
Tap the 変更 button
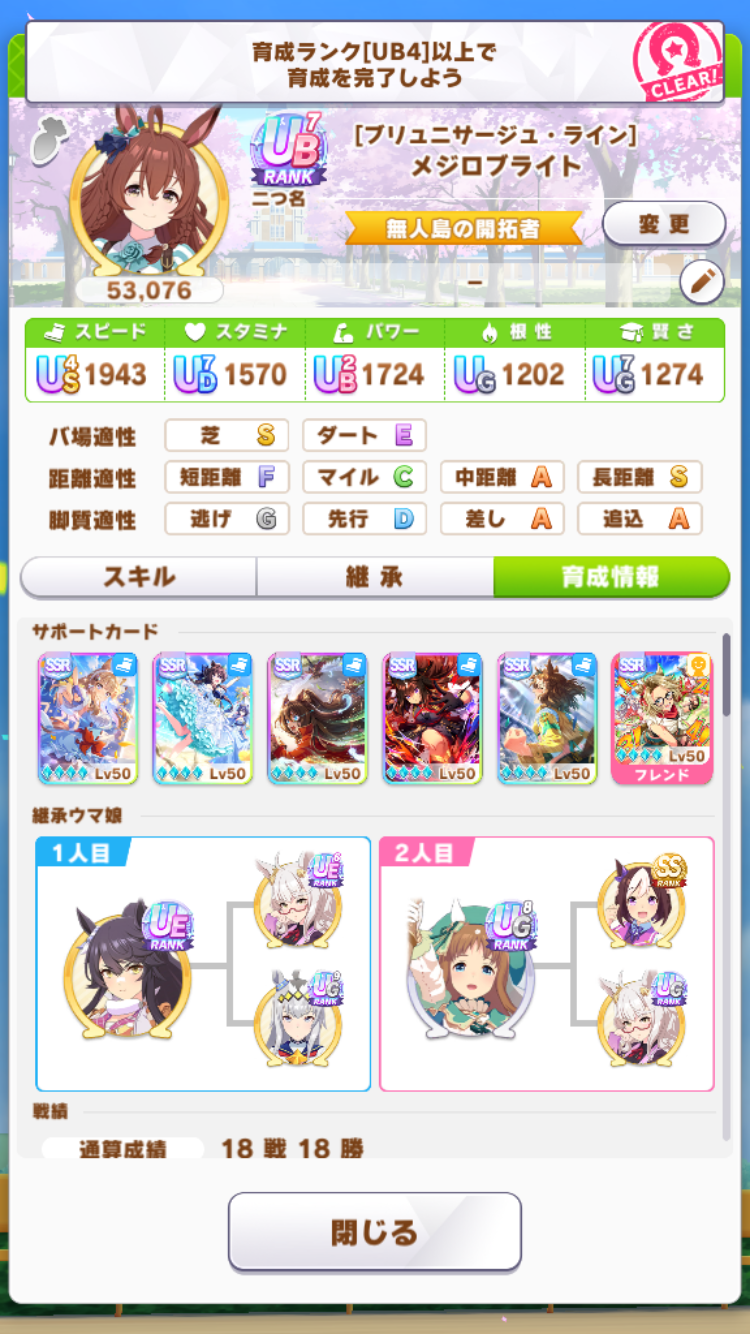(664, 224)
